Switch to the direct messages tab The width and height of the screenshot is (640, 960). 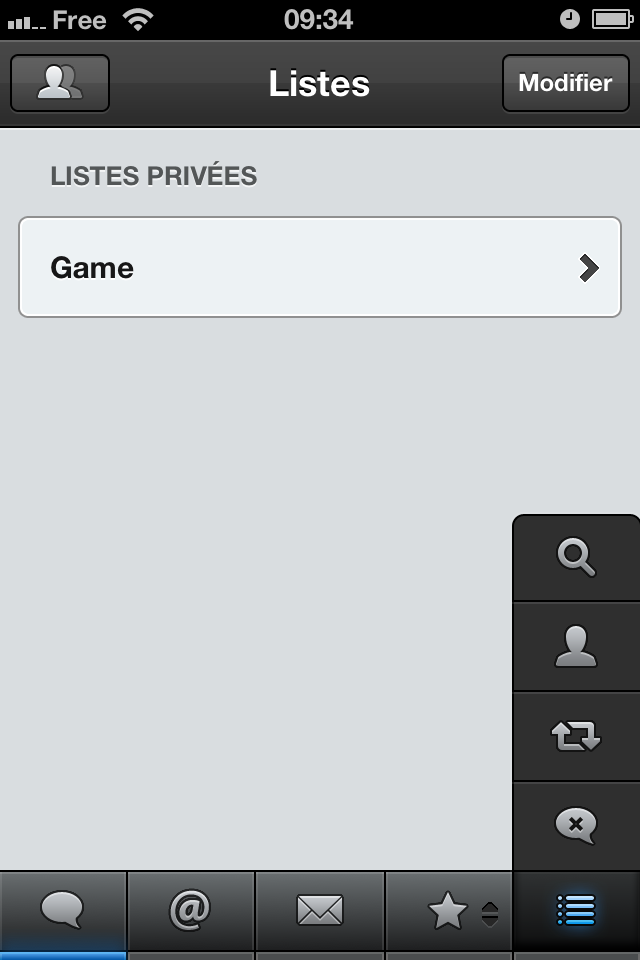[320, 911]
